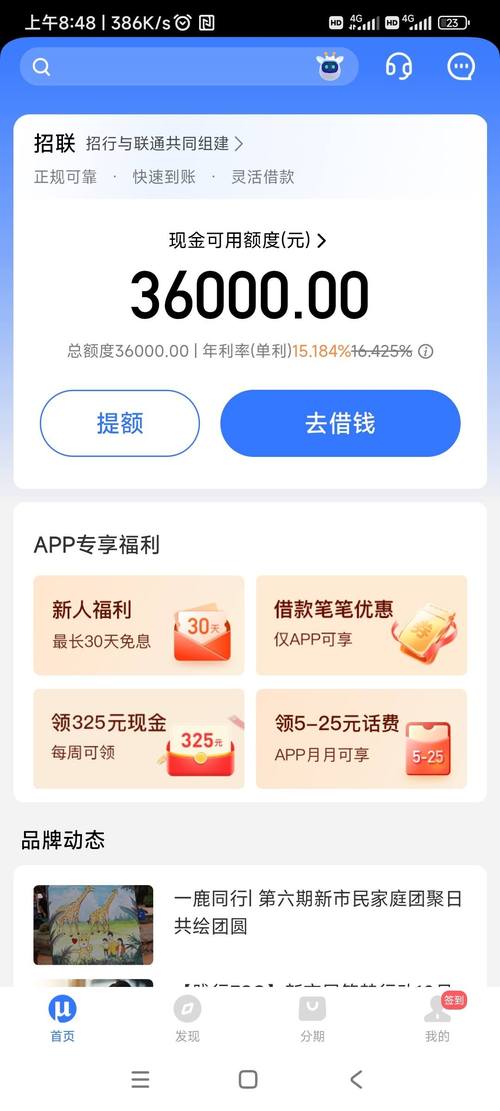This screenshot has width=500, height=1111.
Task: Select the 首页 tab
Action: (x=62, y=1019)
